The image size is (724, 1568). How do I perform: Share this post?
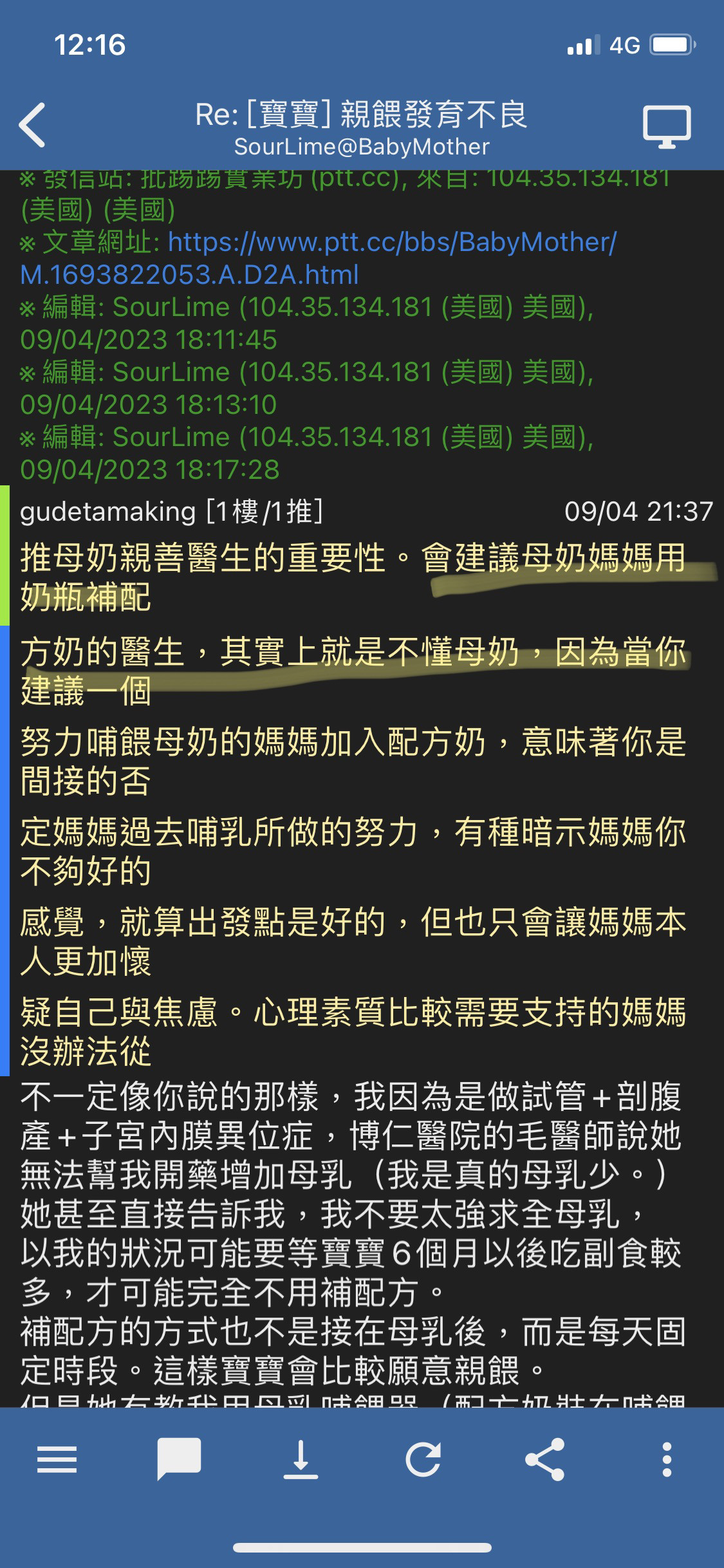click(545, 1459)
